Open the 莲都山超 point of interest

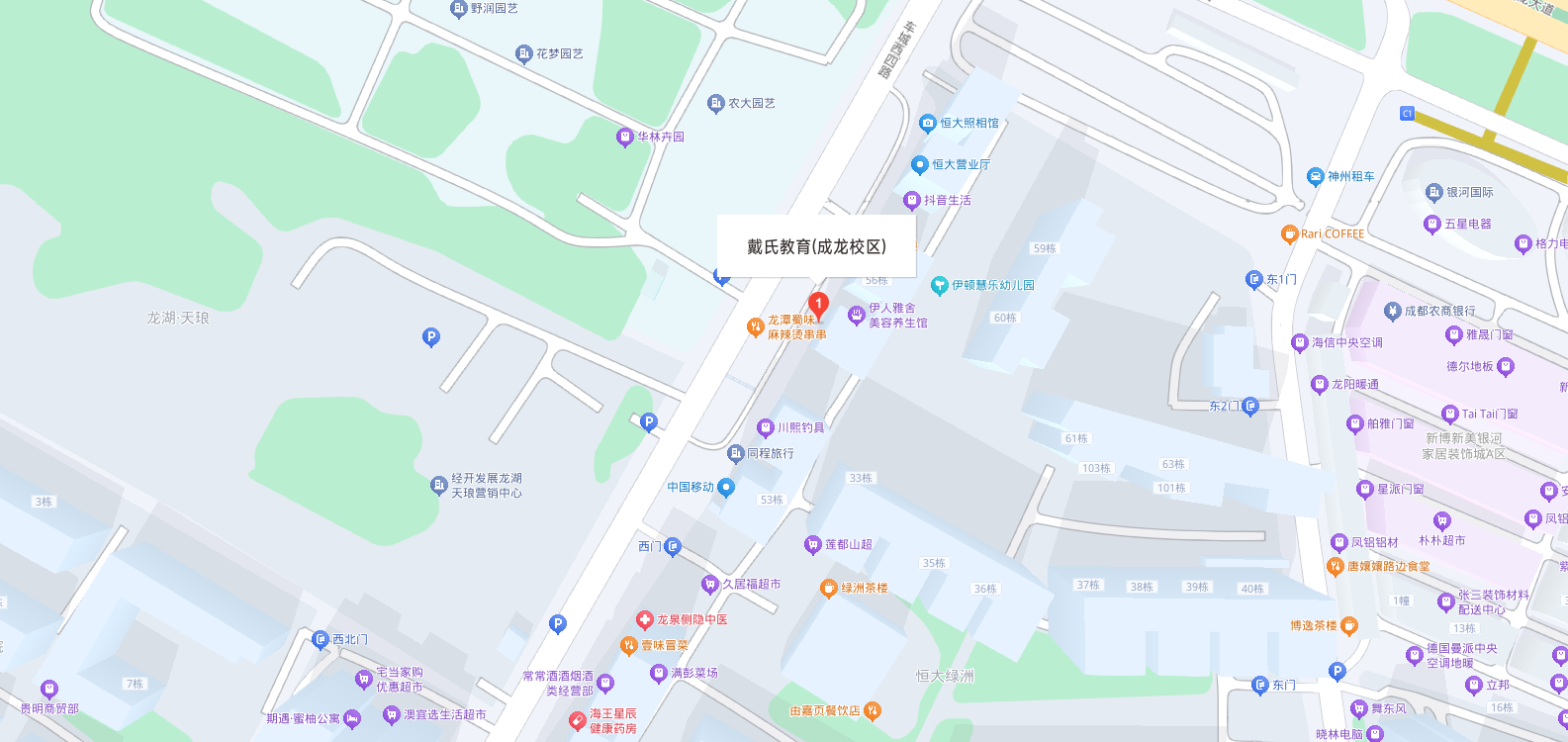[813, 545]
